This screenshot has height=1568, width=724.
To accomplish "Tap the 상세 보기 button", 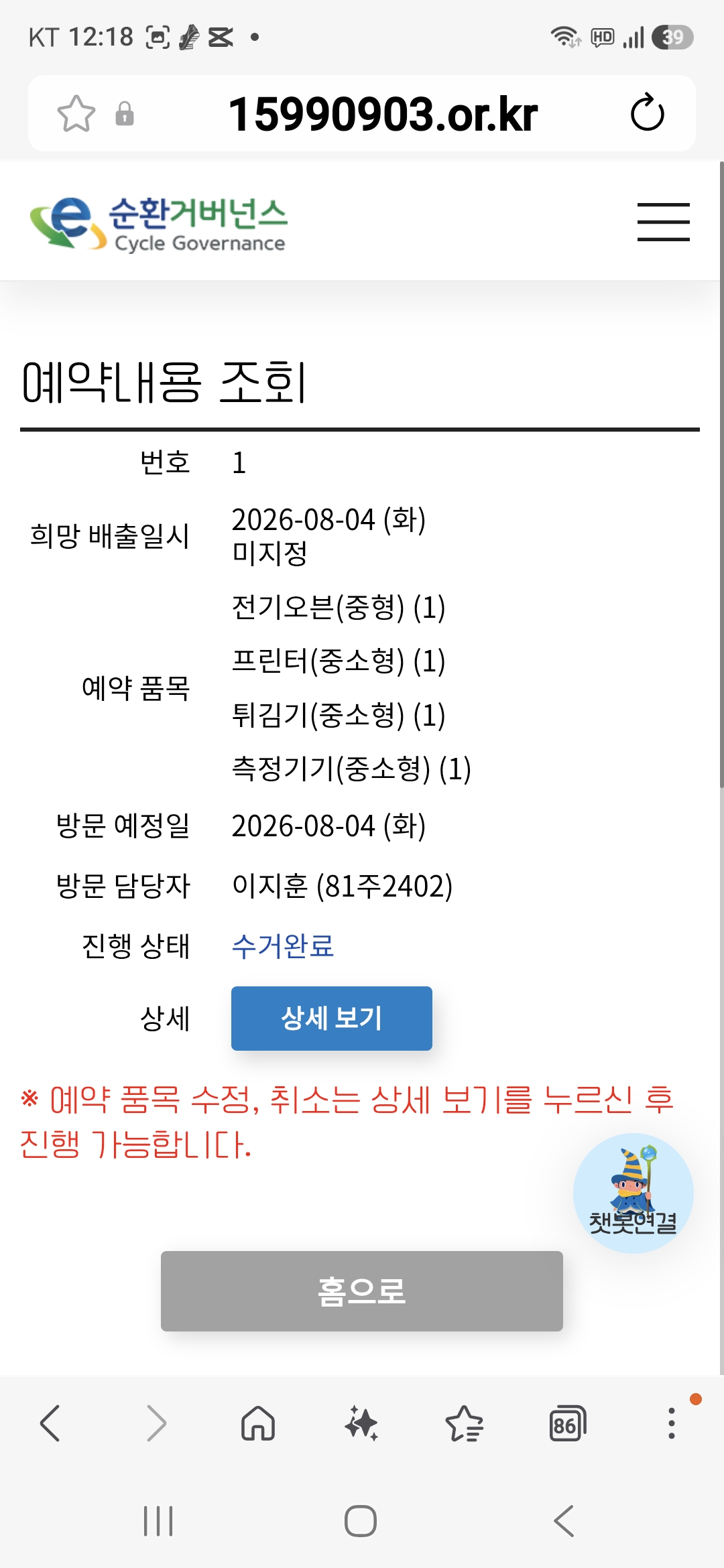I will 332,1018.
